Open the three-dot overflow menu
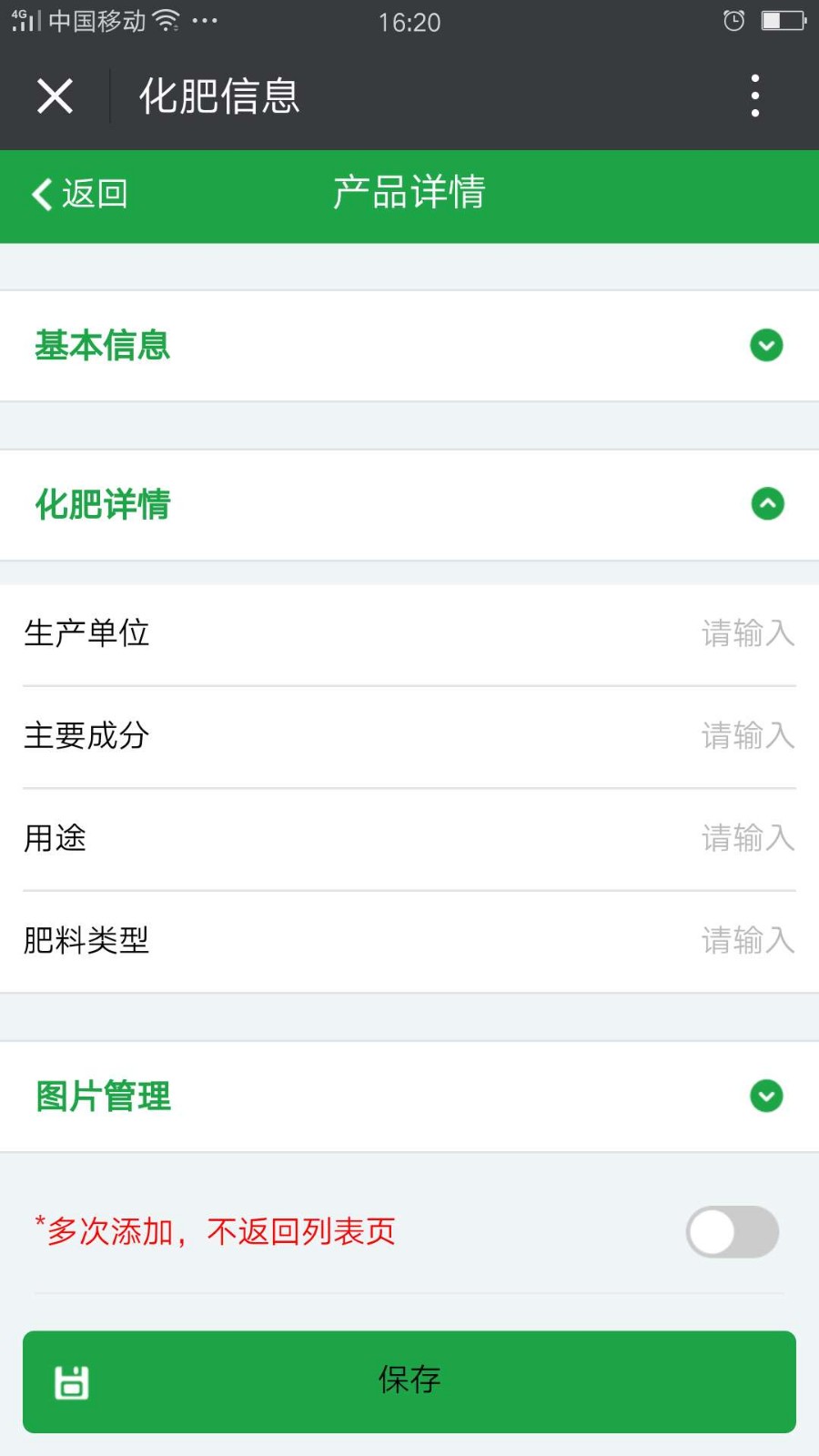The image size is (819, 1456). [x=754, y=96]
